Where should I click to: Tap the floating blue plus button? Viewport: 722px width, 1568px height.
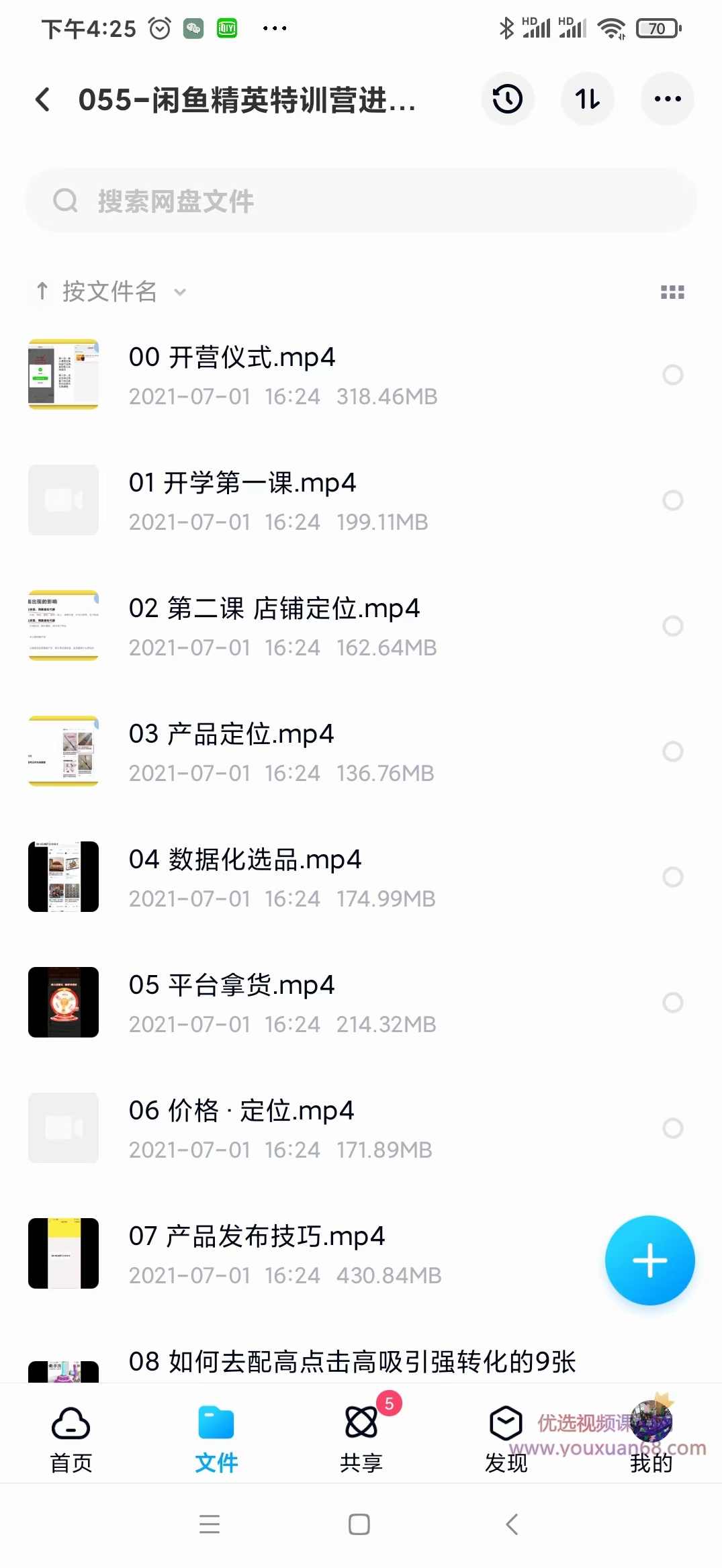pyautogui.click(x=649, y=1261)
